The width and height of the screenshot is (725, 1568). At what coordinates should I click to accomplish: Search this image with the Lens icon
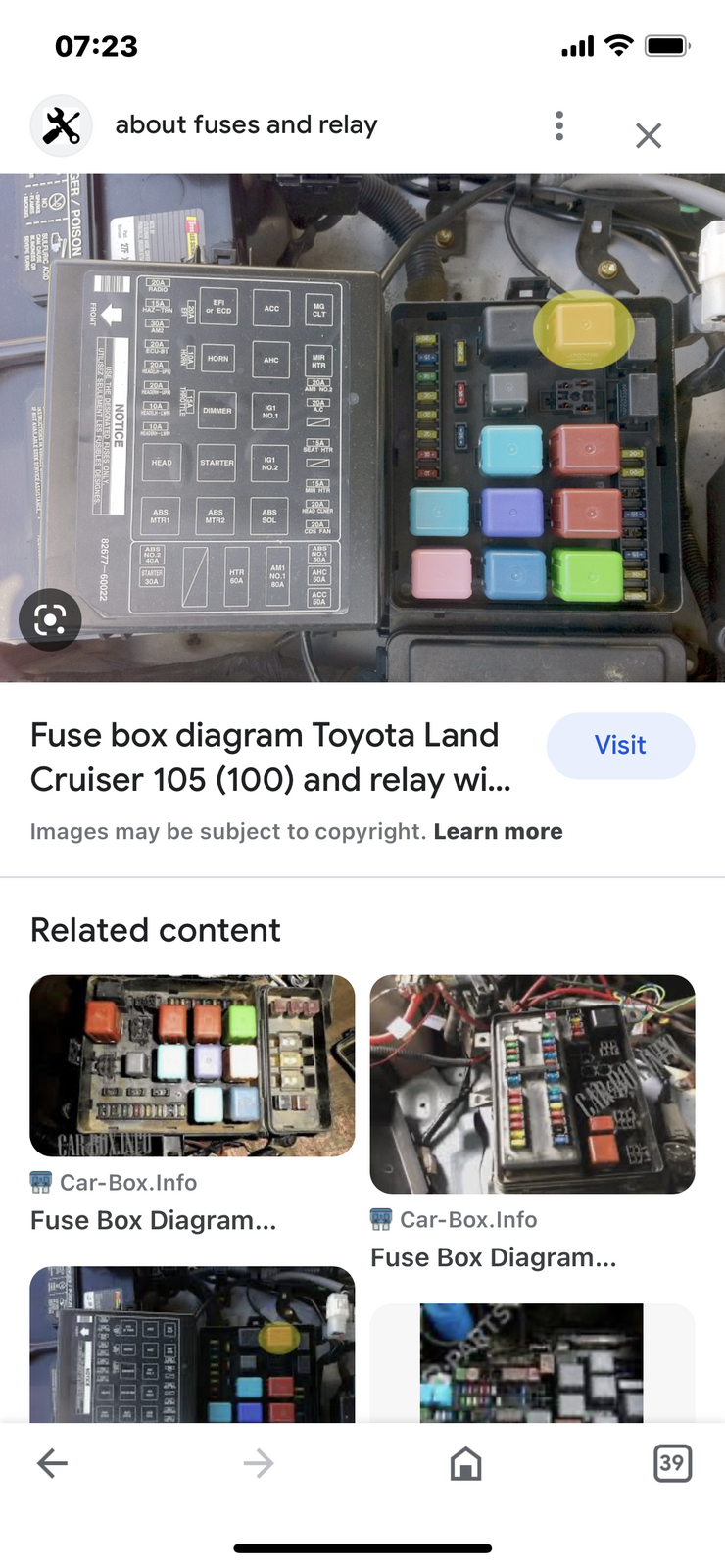(x=50, y=619)
